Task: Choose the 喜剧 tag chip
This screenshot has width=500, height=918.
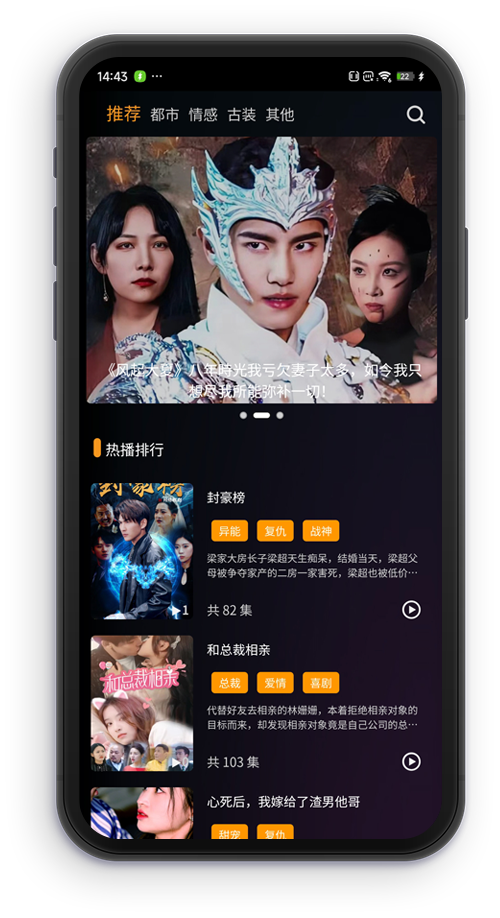Action: 321,683
